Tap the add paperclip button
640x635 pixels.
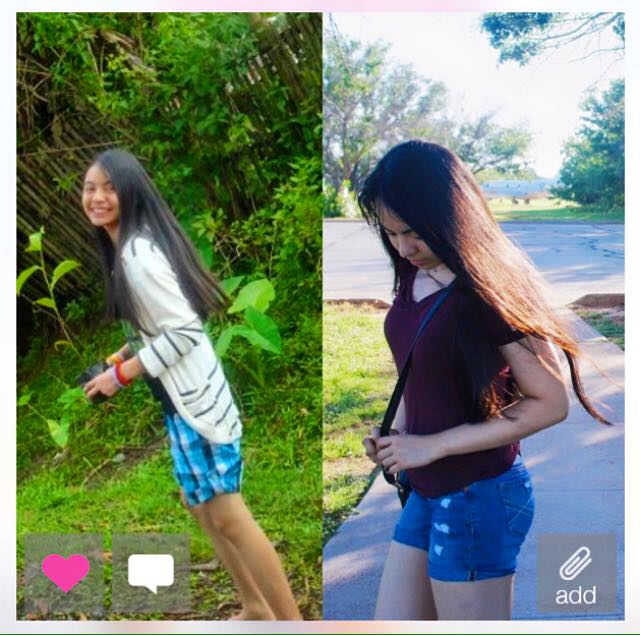coord(576,573)
